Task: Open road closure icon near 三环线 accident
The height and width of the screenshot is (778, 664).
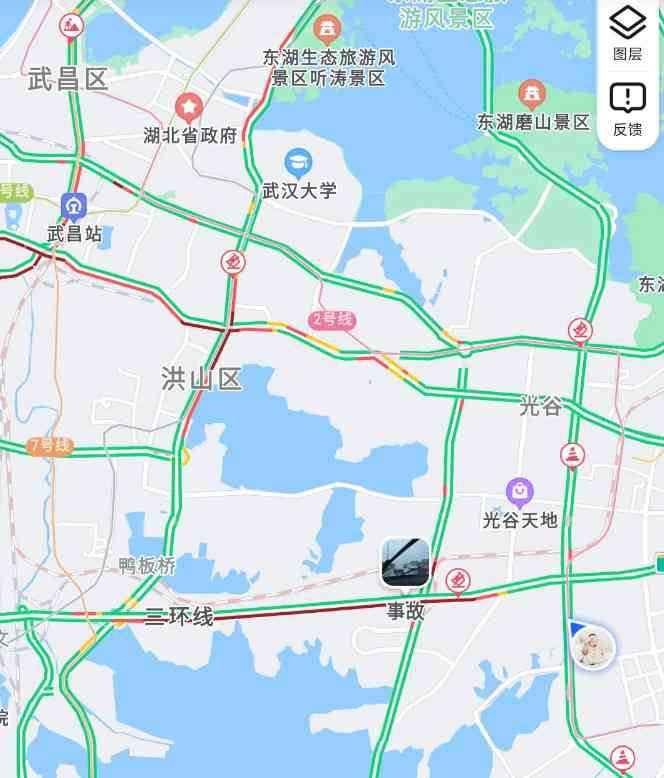Action: [x=458, y=579]
